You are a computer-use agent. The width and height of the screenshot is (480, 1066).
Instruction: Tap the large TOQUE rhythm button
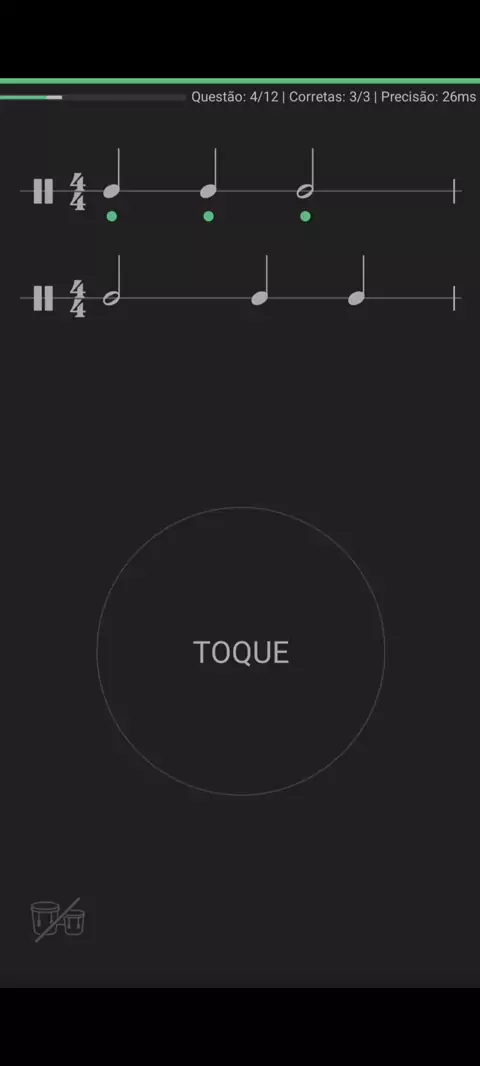point(241,651)
